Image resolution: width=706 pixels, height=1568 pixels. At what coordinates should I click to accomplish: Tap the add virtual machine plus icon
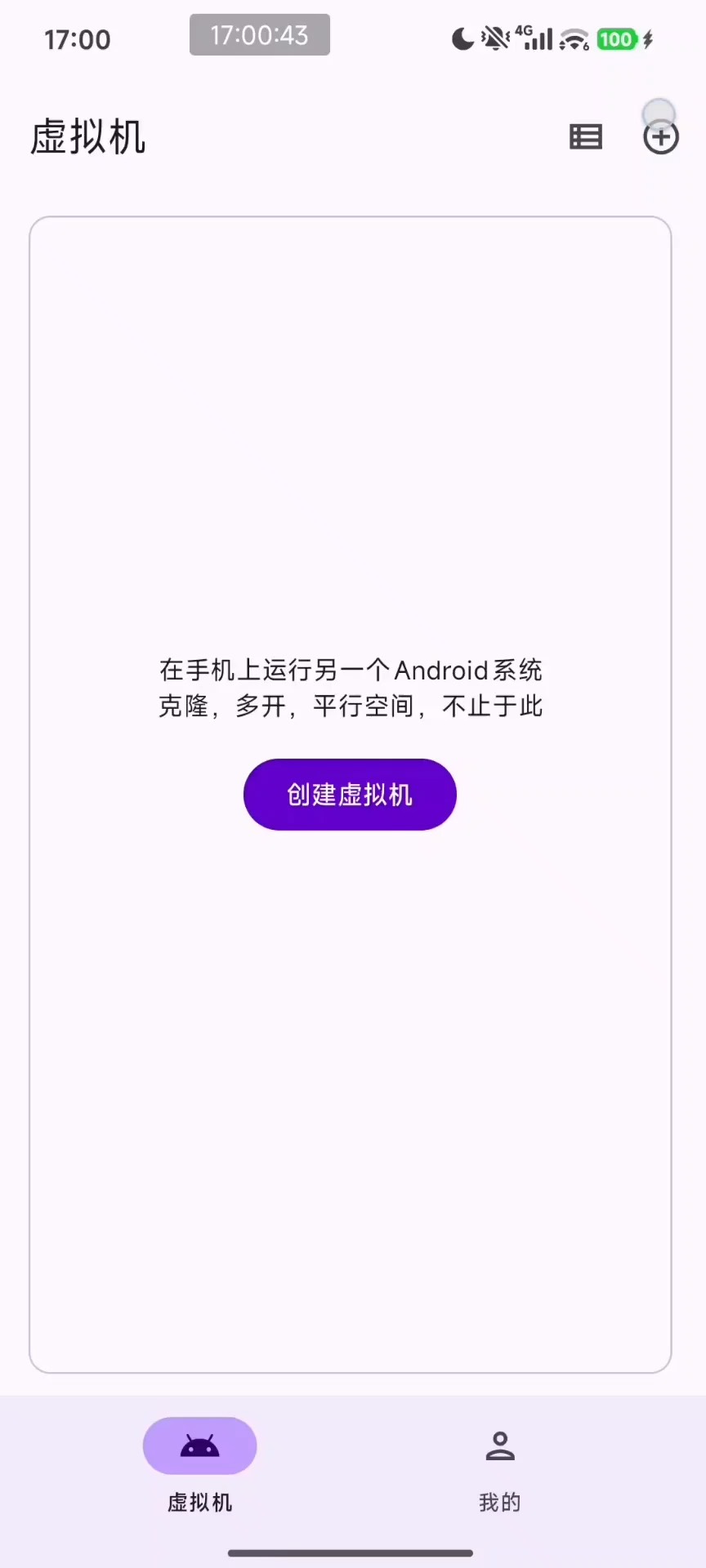[660, 137]
